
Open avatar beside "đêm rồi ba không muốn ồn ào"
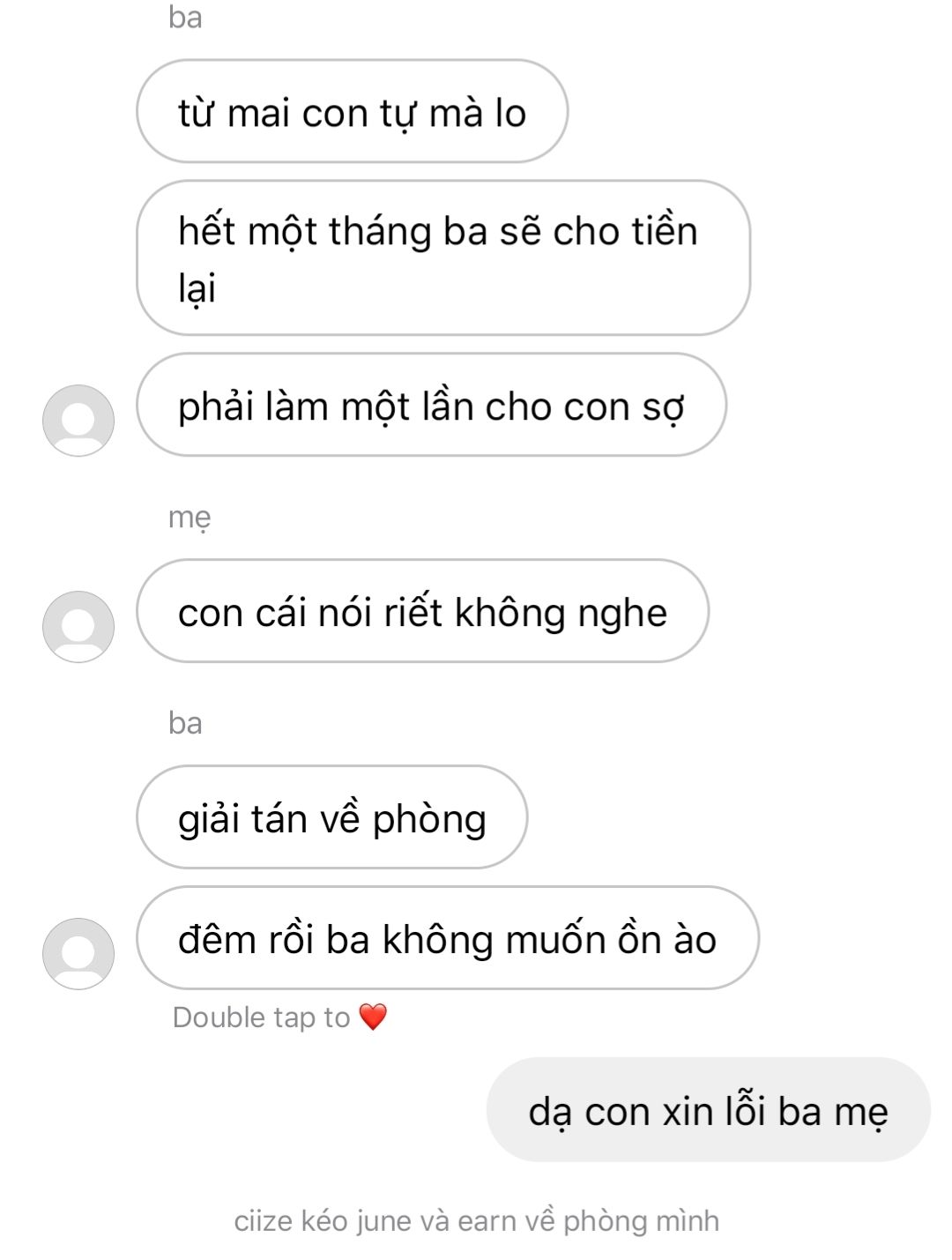coord(78,953)
